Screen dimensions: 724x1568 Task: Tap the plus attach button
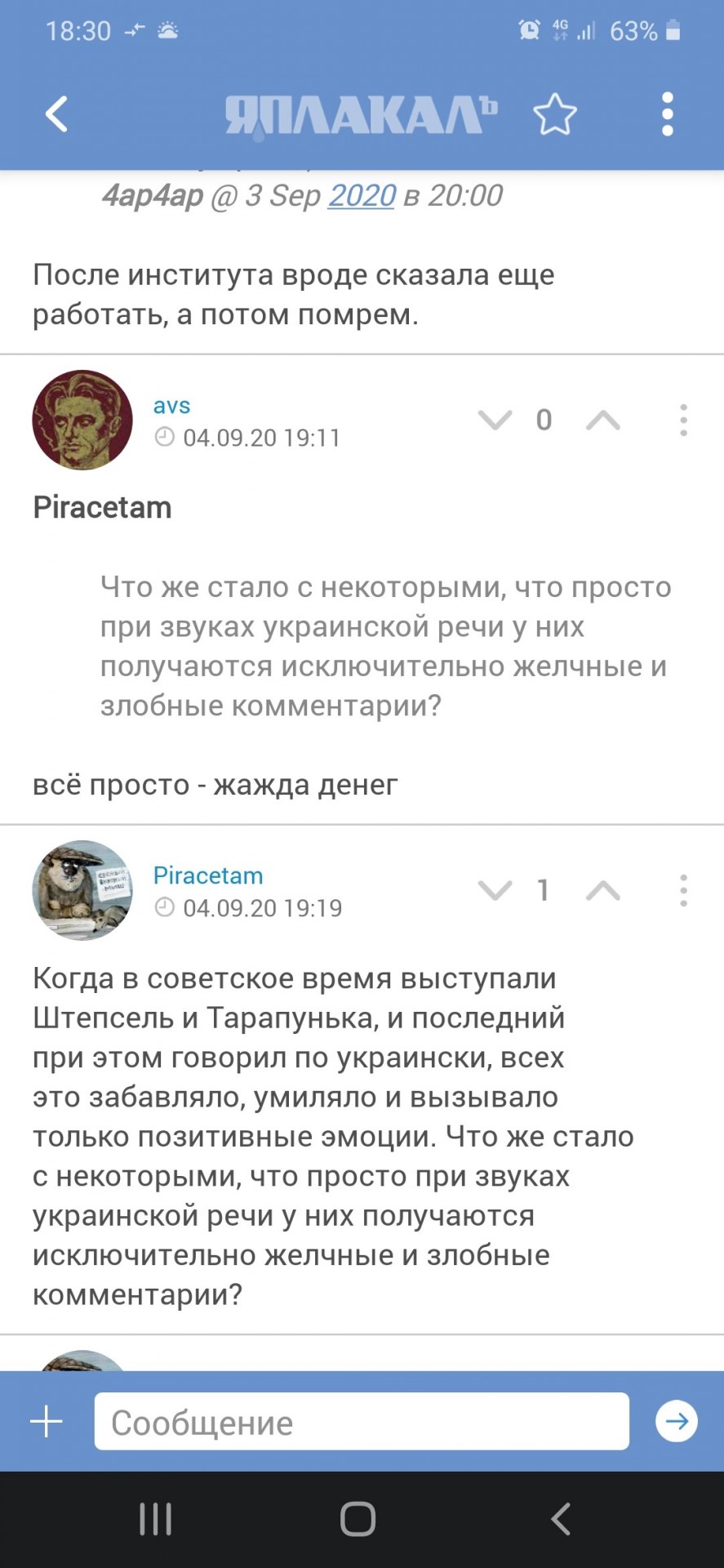(x=47, y=1422)
